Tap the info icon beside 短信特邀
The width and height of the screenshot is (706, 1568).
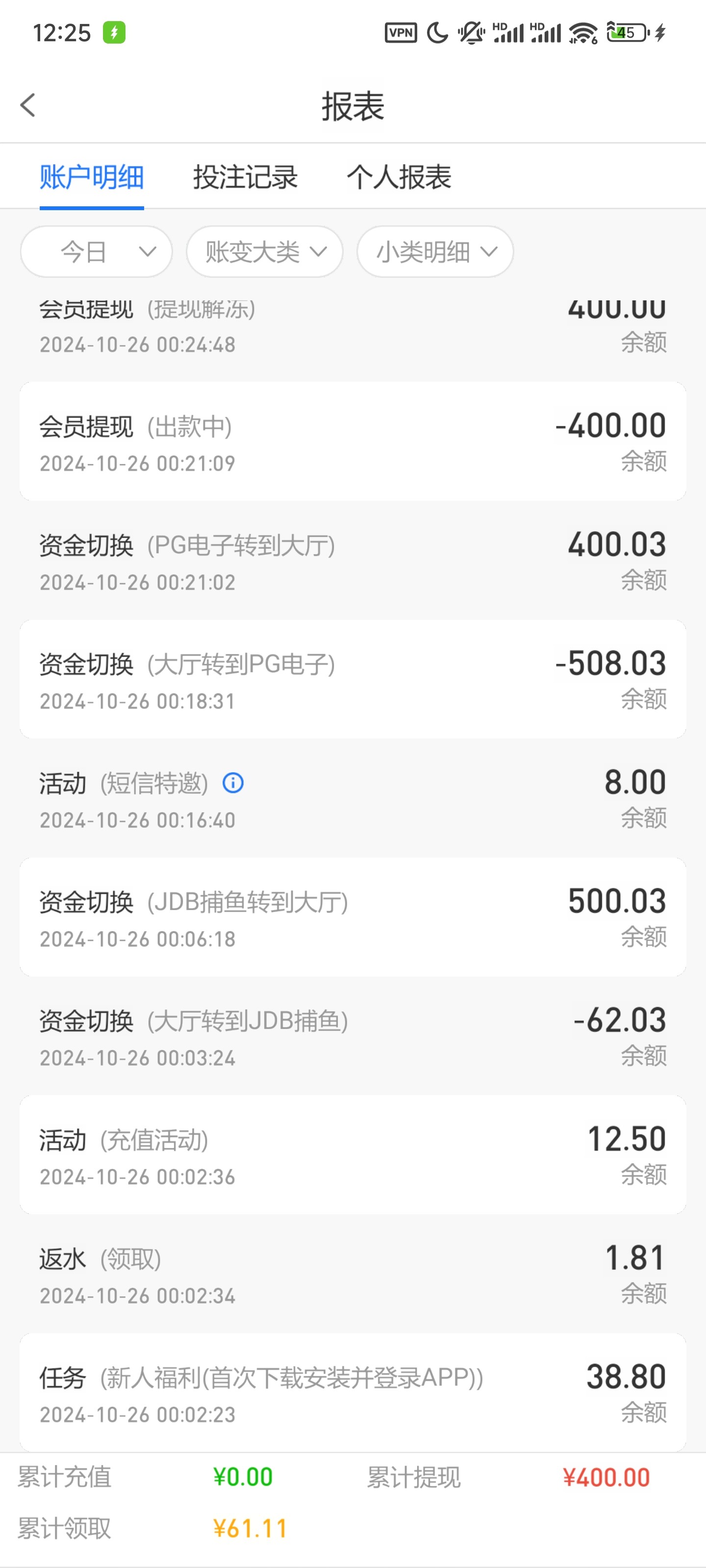click(233, 783)
